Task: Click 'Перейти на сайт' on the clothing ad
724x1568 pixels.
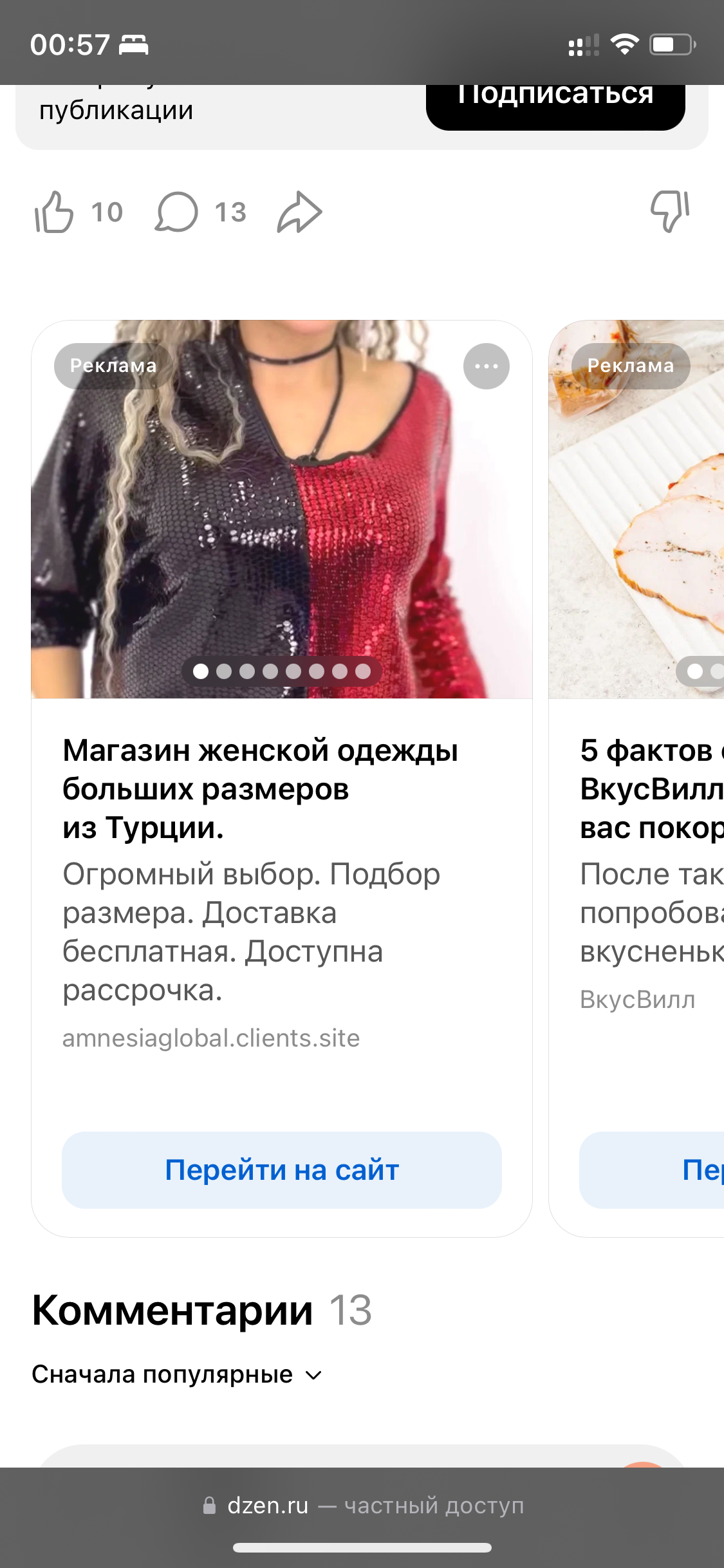Action: (x=281, y=1170)
